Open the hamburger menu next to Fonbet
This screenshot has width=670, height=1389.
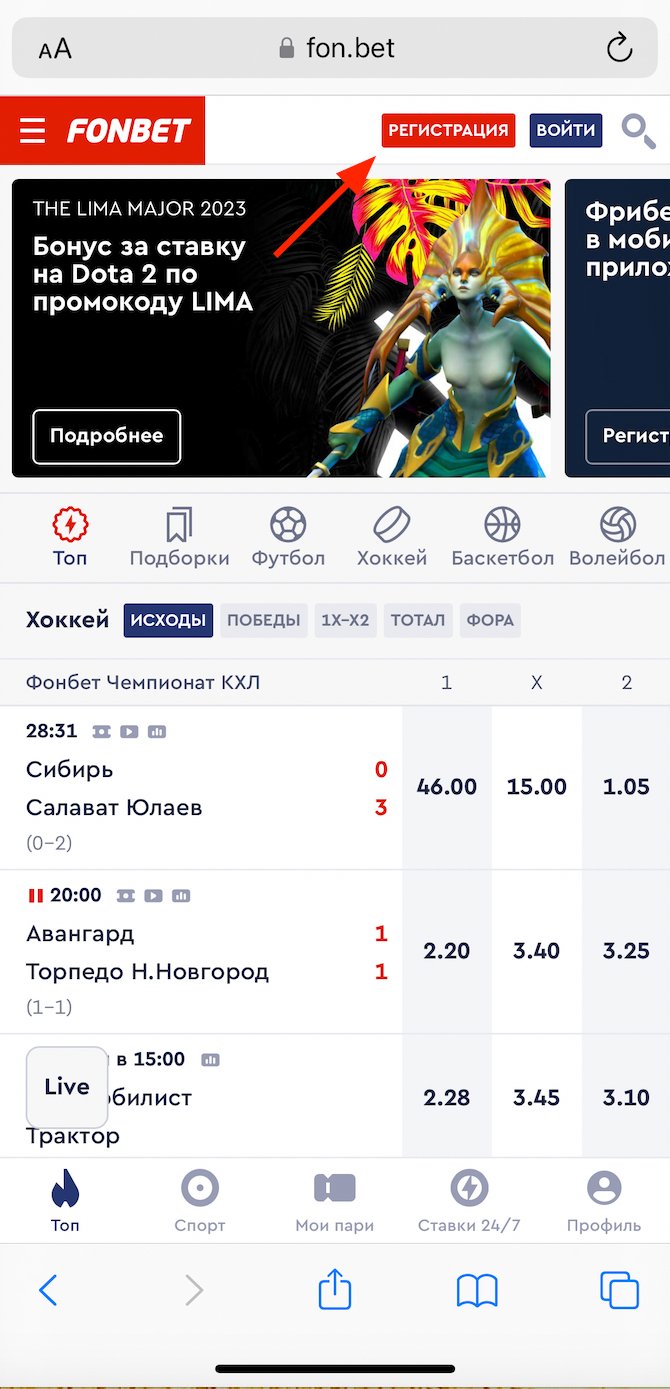click(33, 130)
